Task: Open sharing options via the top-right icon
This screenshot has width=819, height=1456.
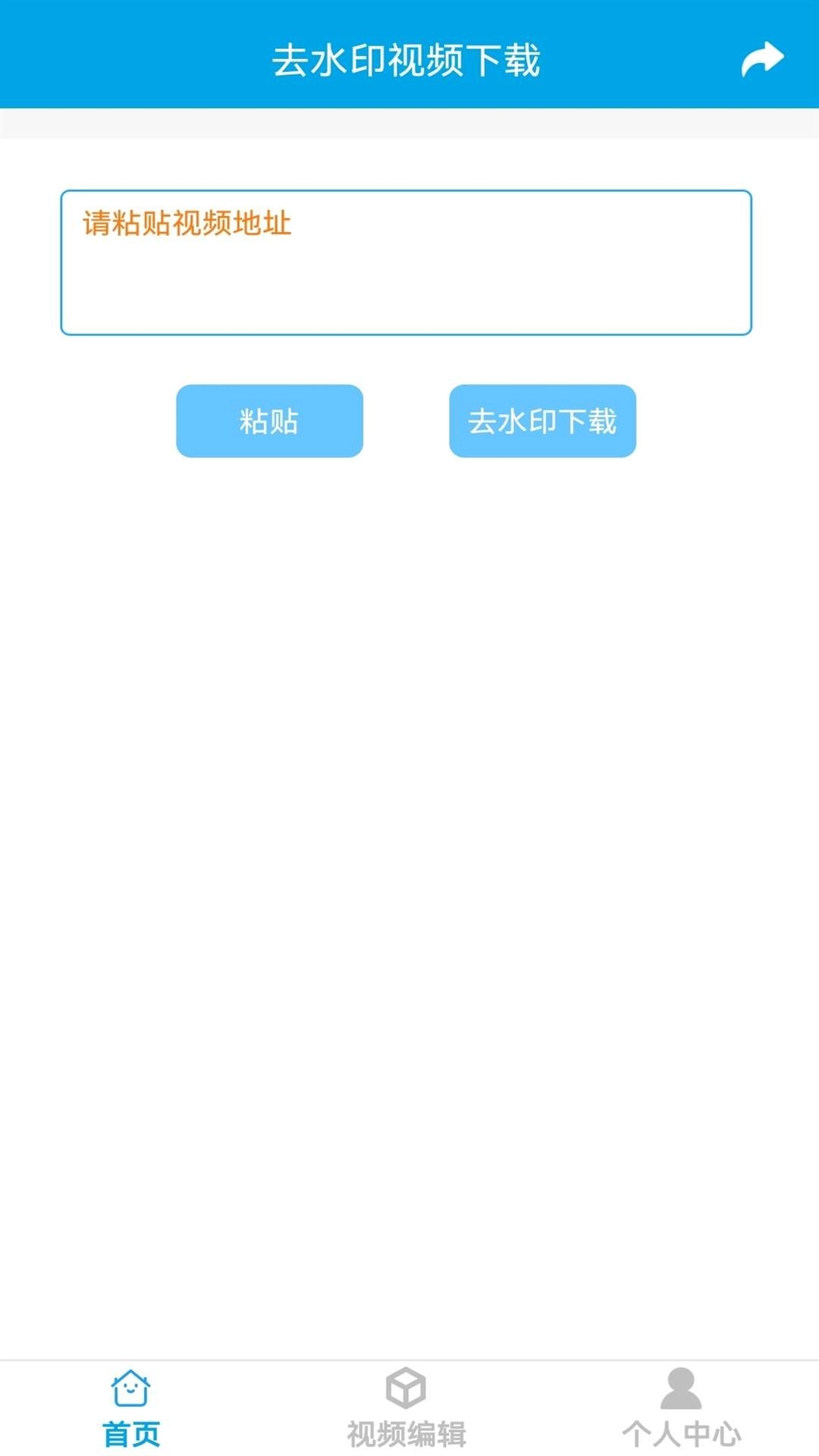Action: pos(761,58)
